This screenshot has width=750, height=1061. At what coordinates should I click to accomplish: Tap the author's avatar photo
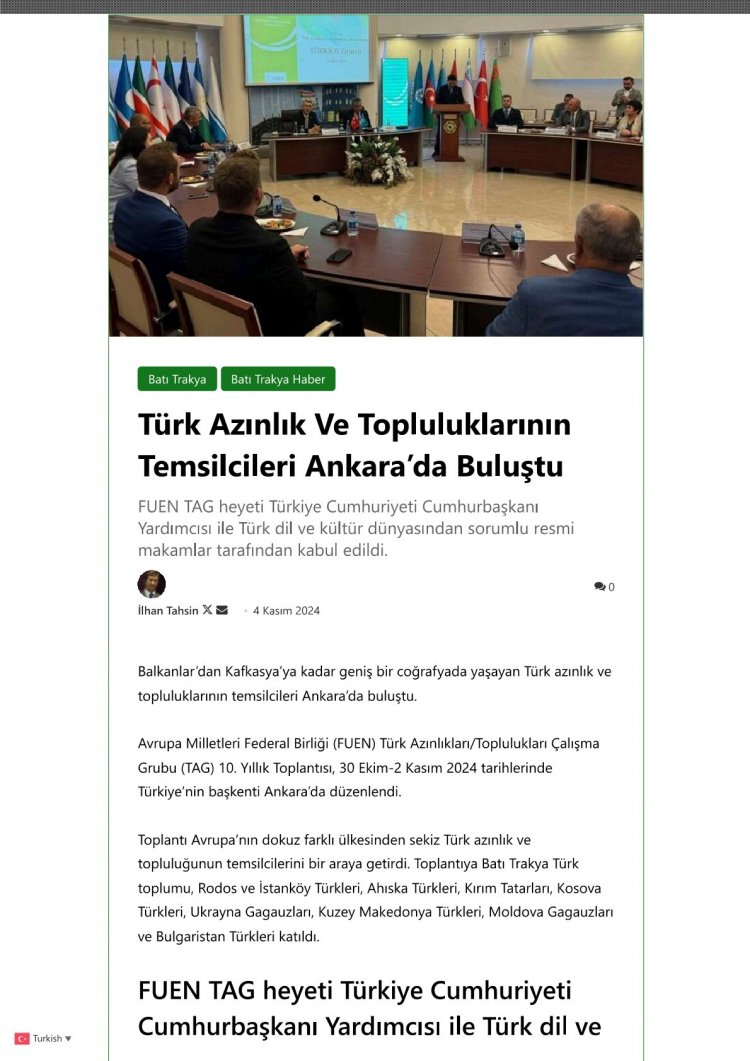151,584
